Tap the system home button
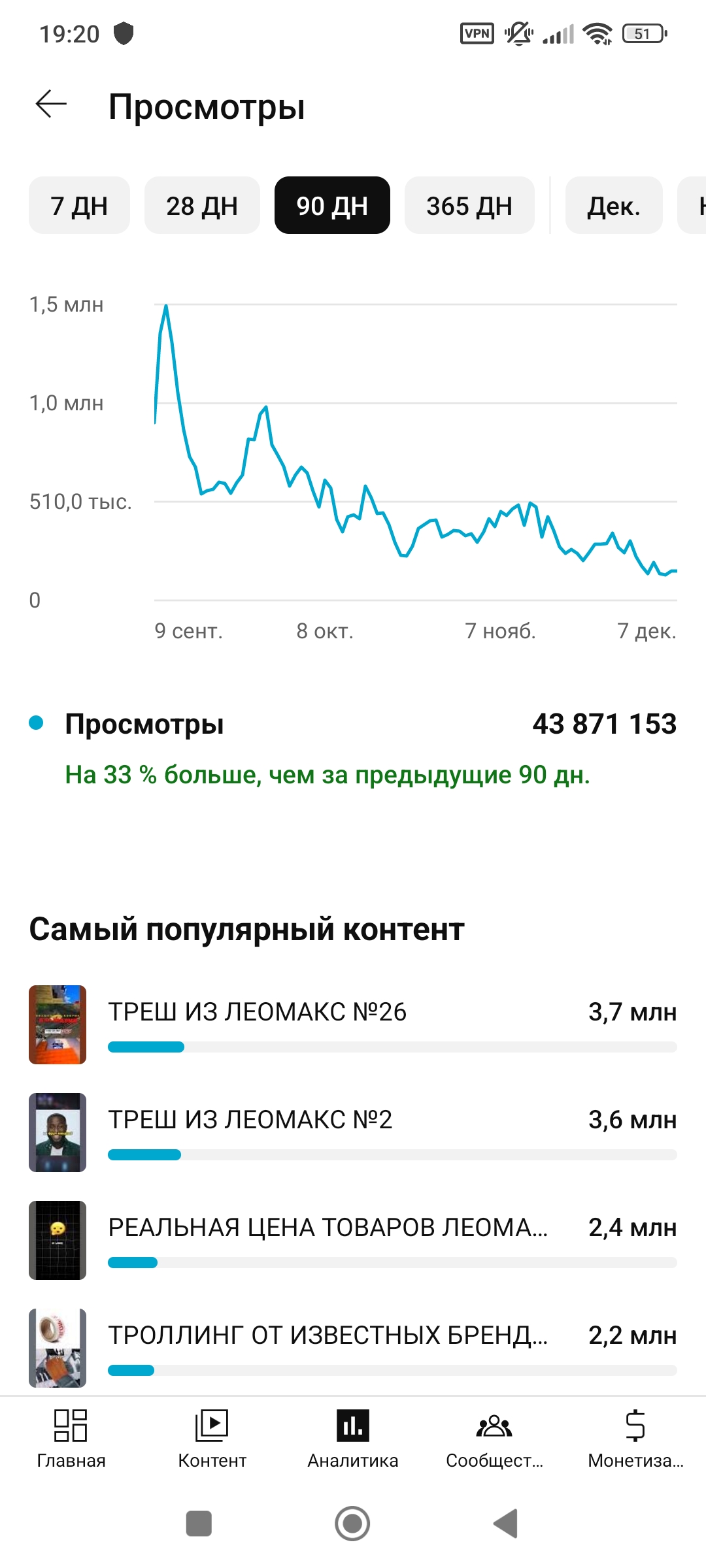The width and height of the screenshot is (706, 1568). click(x=352, y=1524)
